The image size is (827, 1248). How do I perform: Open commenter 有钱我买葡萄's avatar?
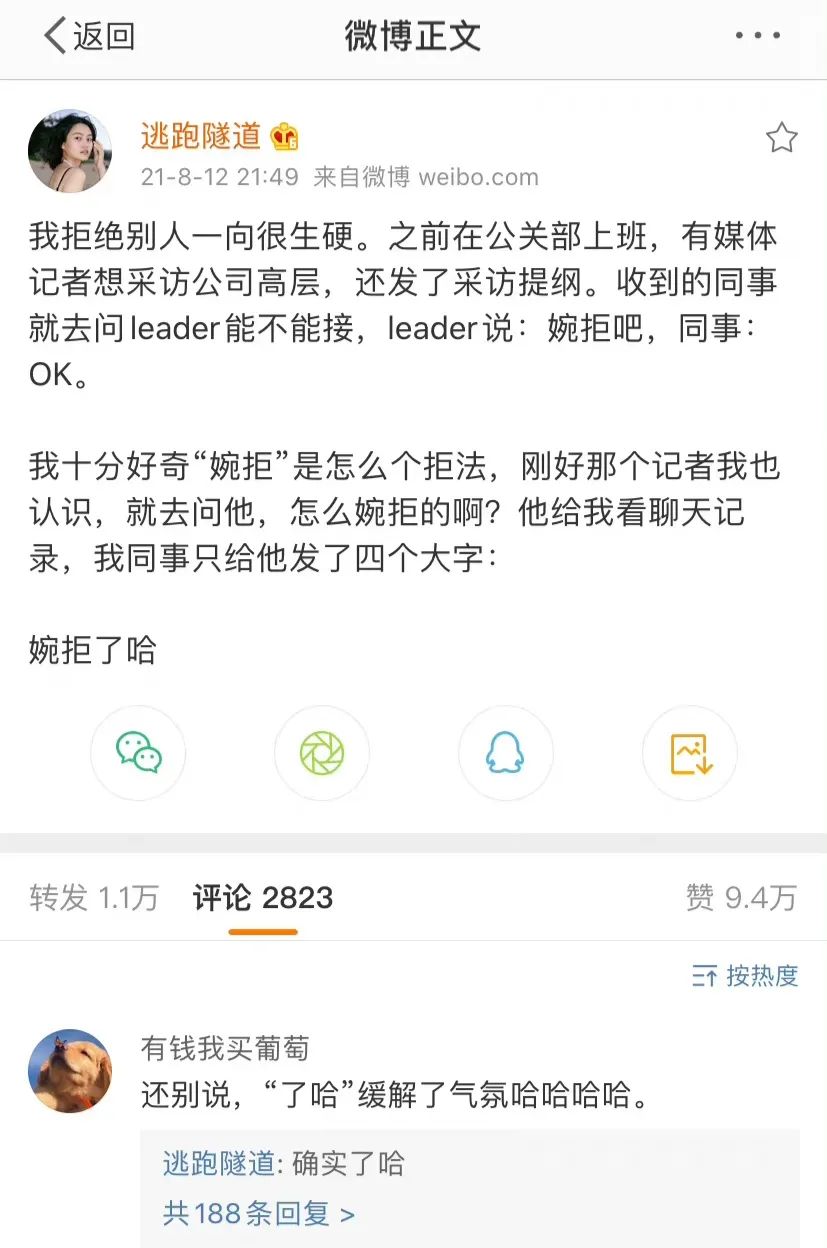click(69, 1069)
